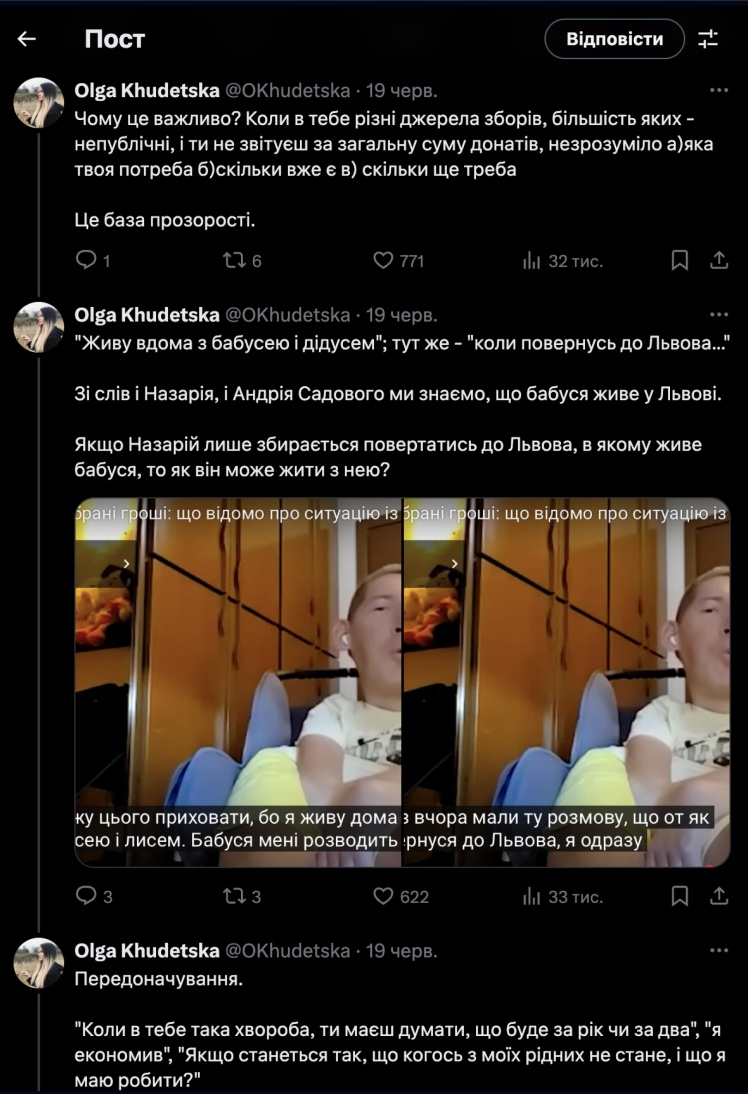
Task: Bookmark the post about бабуся у Львові
Action: pyautogui.click(x=679, y=896)
